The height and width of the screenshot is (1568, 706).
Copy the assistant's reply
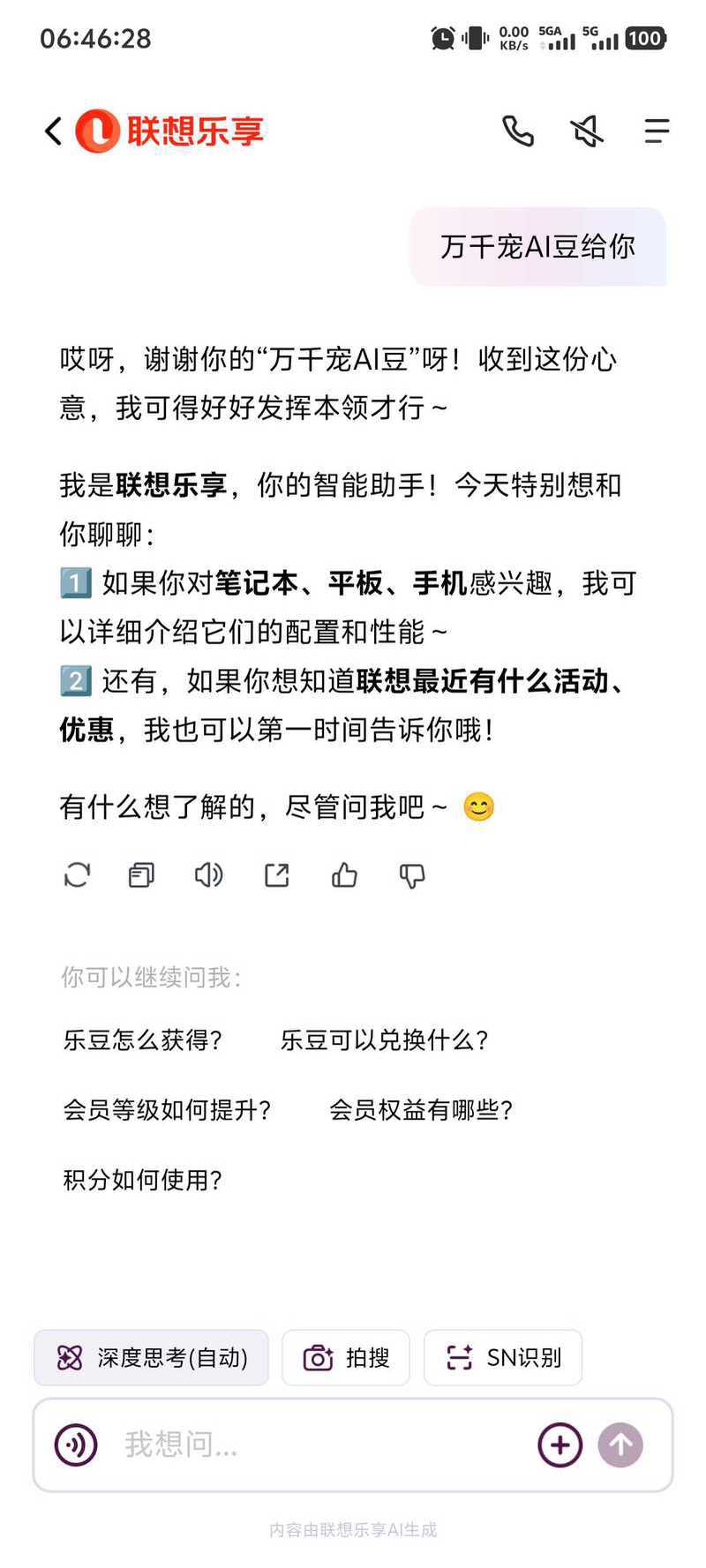point(141,875)
